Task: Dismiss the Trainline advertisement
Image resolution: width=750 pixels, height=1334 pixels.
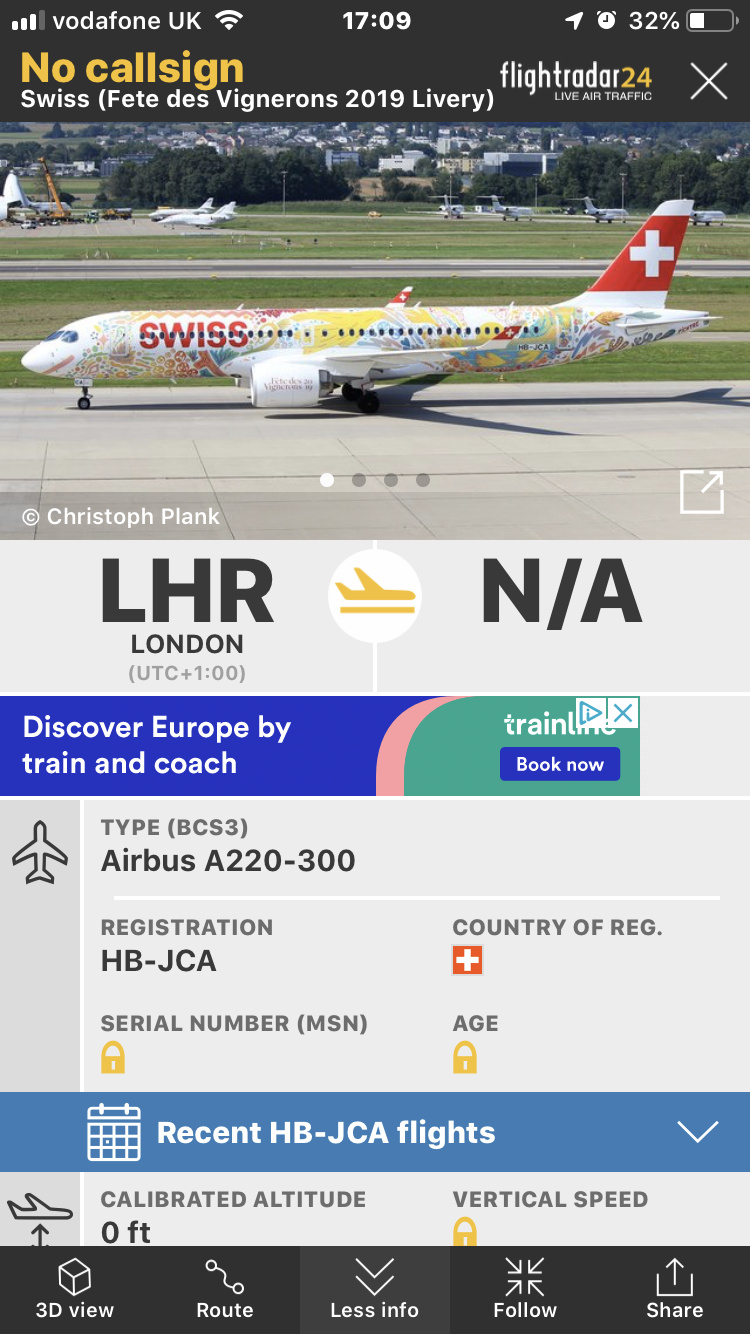Action: pyautogui.click(x=623, y=713)
